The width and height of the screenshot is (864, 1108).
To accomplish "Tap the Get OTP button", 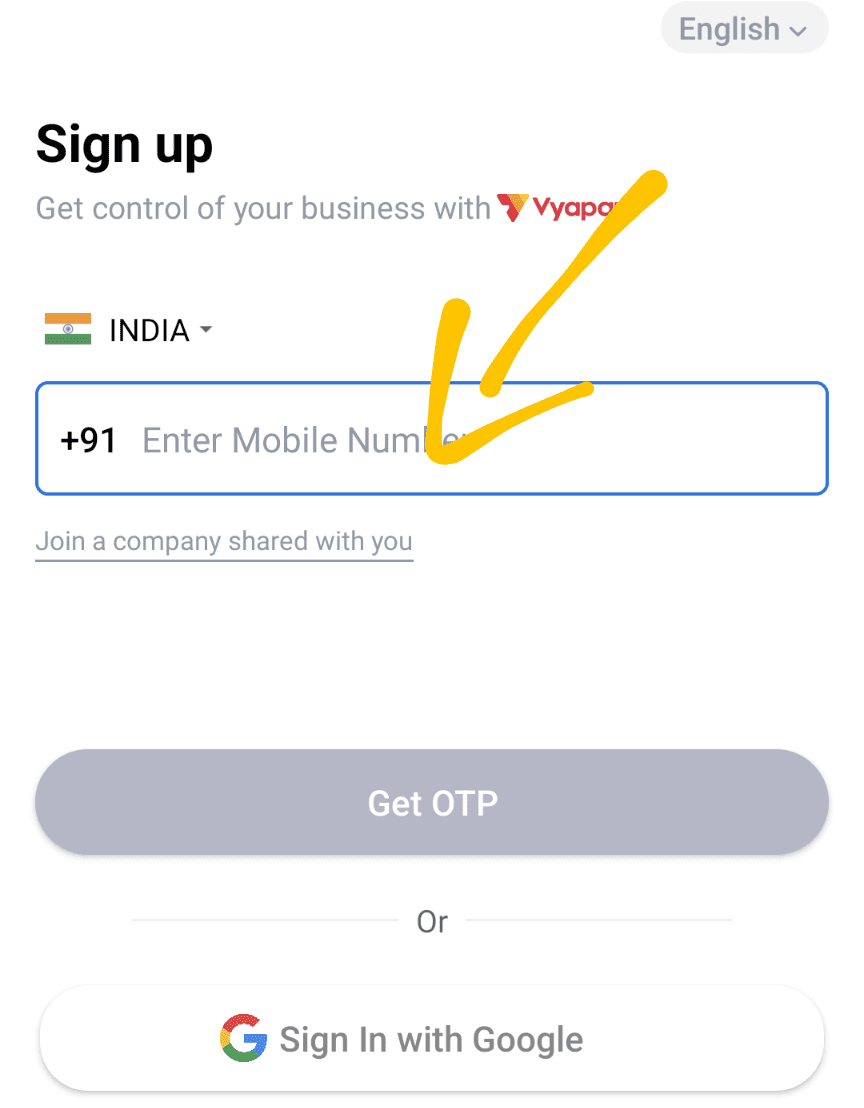I will tap(432, 803).
